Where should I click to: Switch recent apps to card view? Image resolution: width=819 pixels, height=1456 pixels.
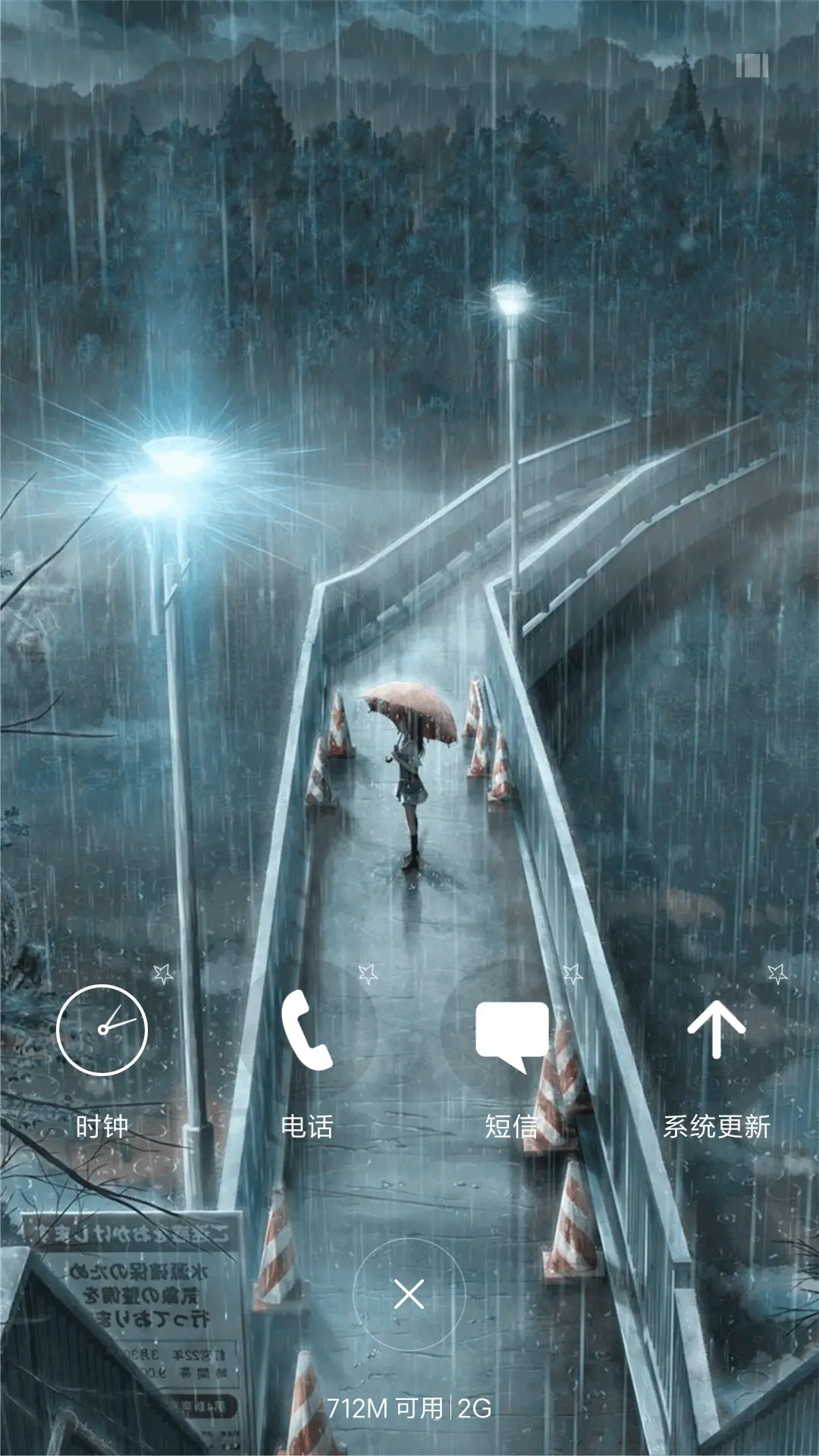pos(752,66)
